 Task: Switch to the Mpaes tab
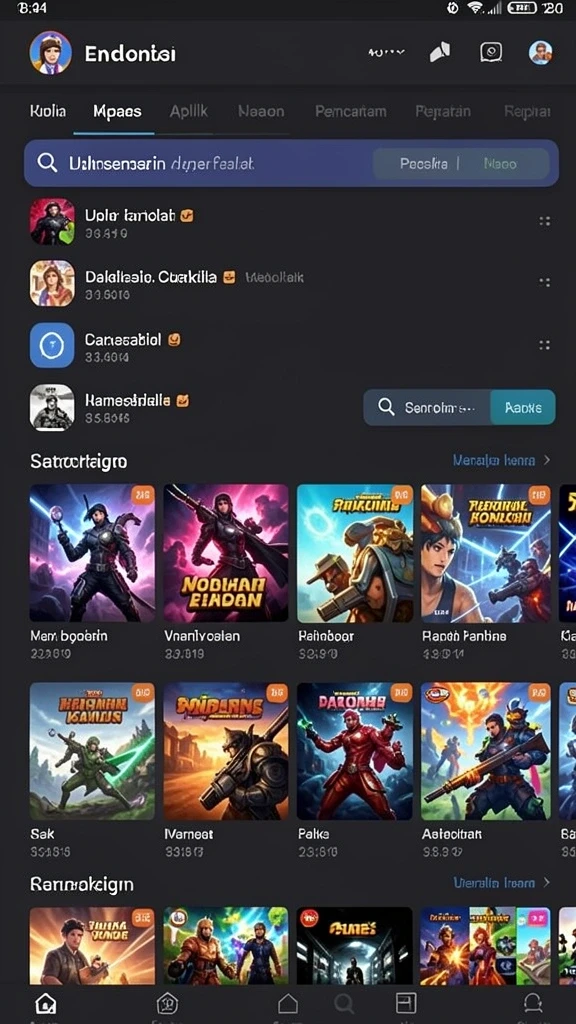pyautogui.click(x=117, y=111)
